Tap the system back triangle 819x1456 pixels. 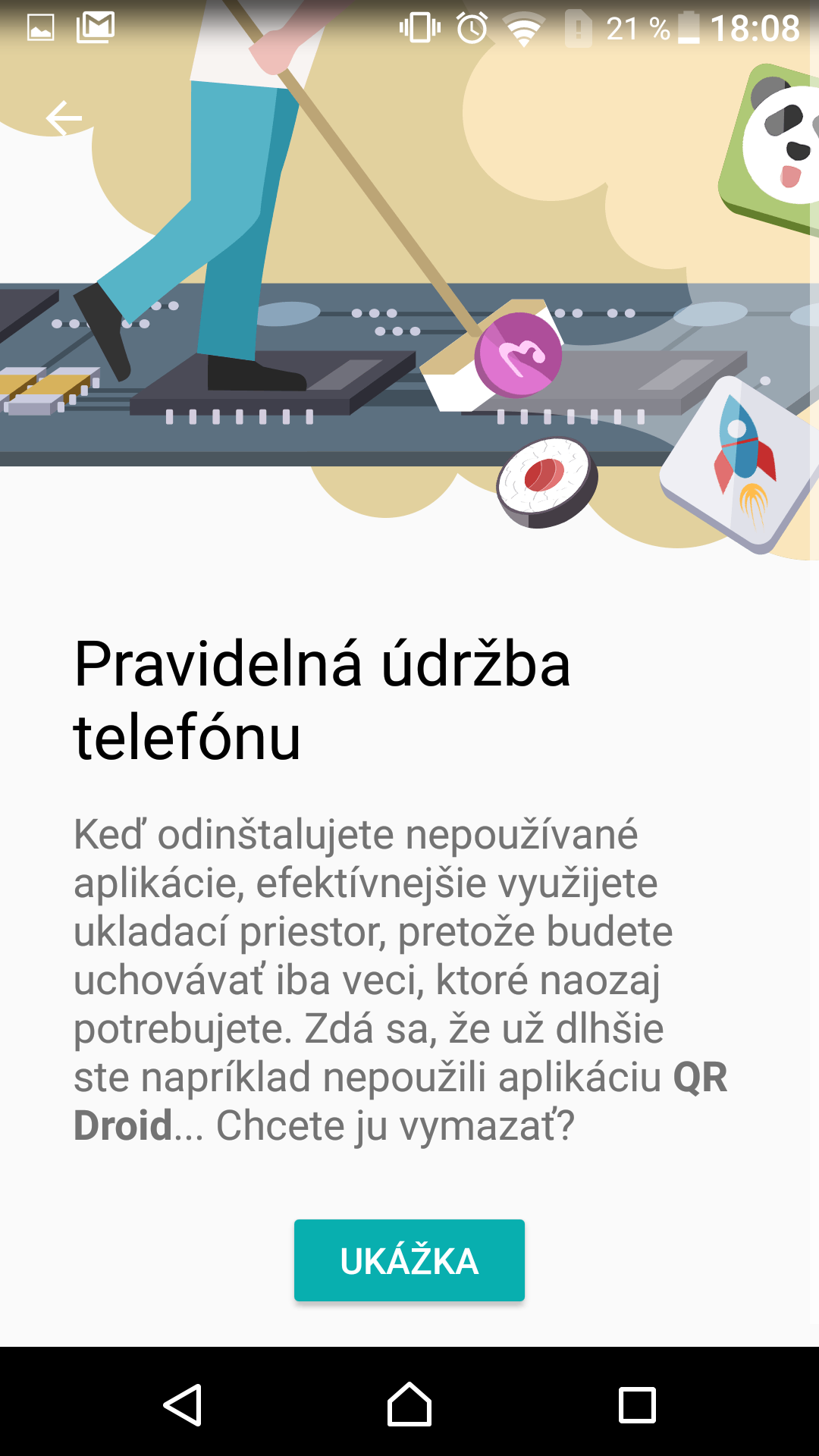pos(183,1404)
